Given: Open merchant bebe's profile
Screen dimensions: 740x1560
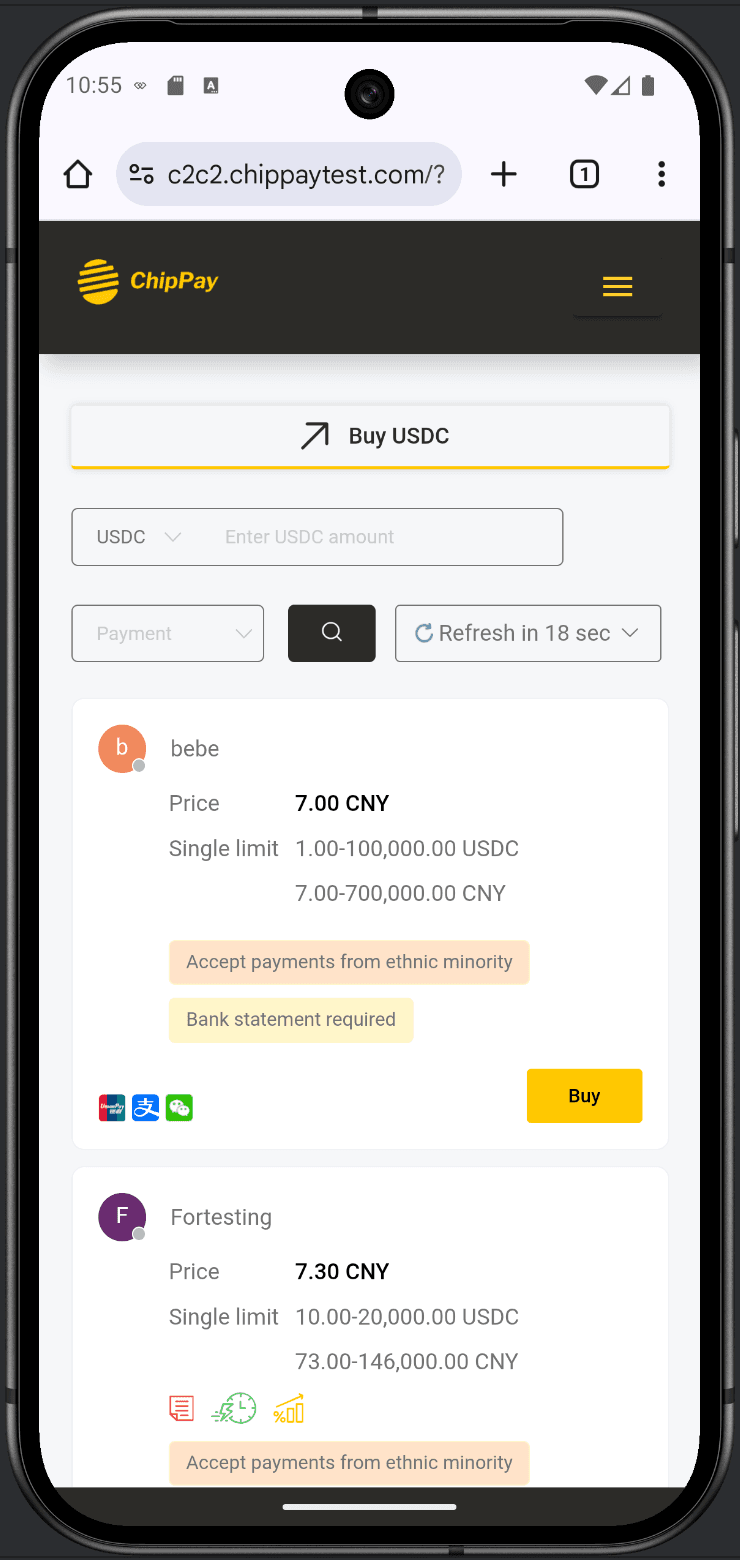Looking at the screenshot, I should coord(194,749).
